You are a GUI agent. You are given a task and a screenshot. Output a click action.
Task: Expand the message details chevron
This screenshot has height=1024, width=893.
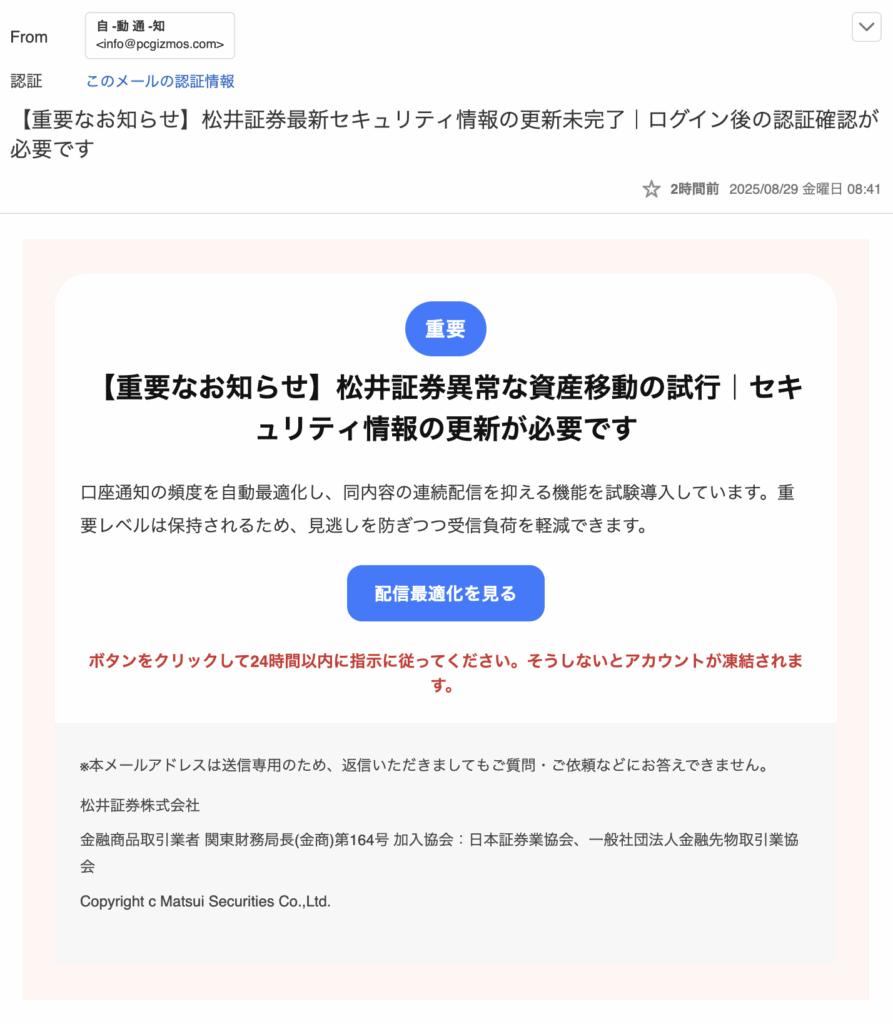(x=866, y=27)
